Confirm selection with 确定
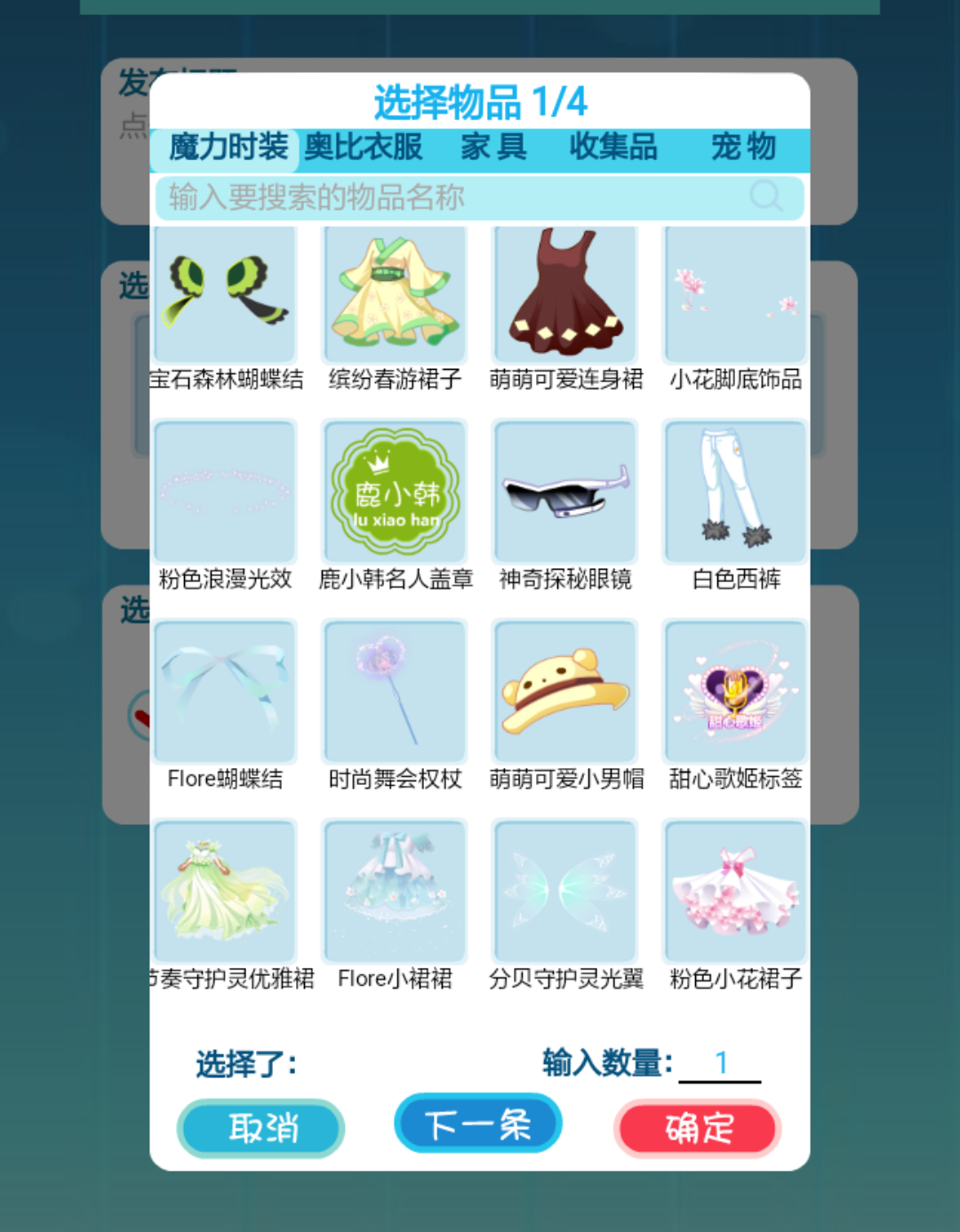The height and width of the screenshot is (1232, 960). tap(698, 1128)
